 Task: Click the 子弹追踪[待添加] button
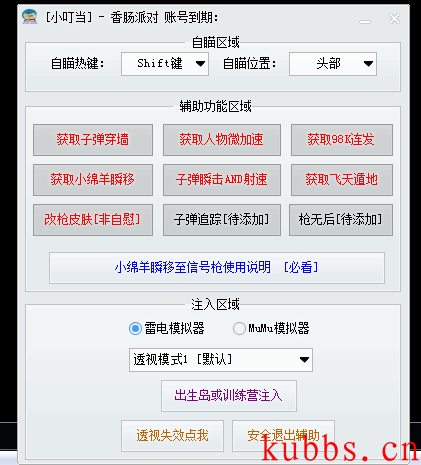[222, 220]
